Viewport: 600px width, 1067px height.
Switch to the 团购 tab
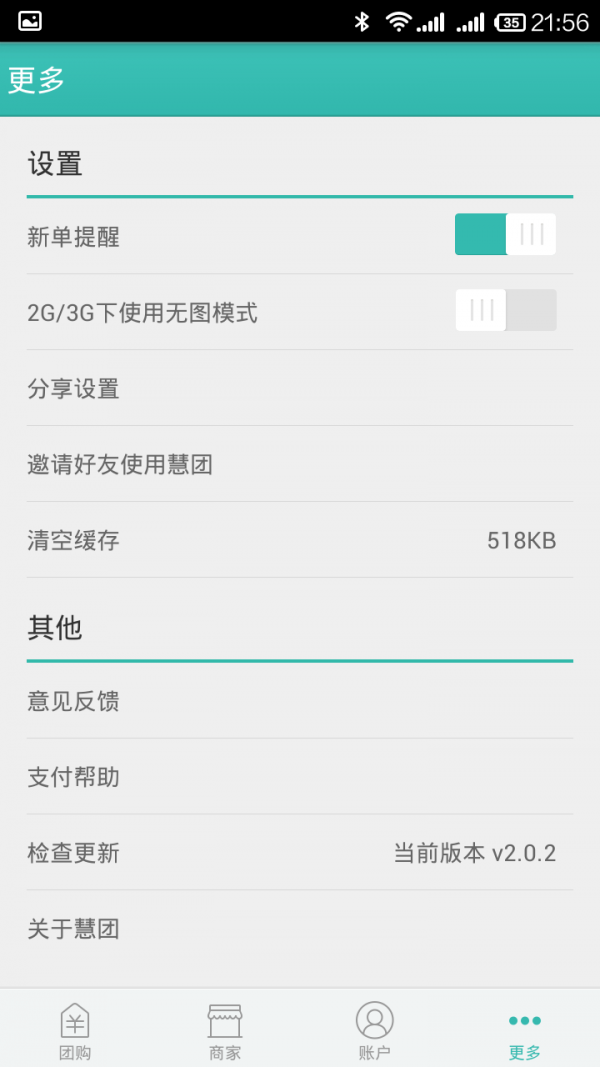pyautogui.click(x=75, y=1030)
